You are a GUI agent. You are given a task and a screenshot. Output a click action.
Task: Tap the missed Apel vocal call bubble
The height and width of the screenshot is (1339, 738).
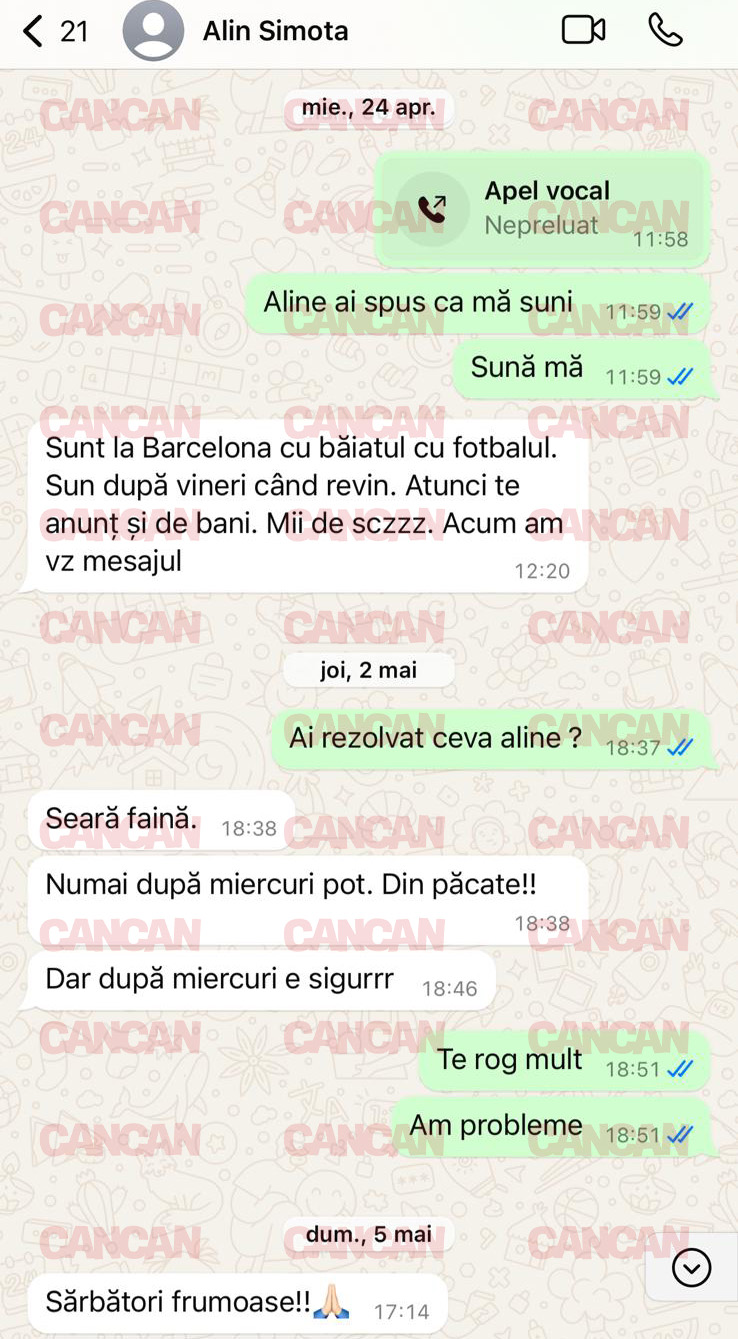click(x=542, y=209)
